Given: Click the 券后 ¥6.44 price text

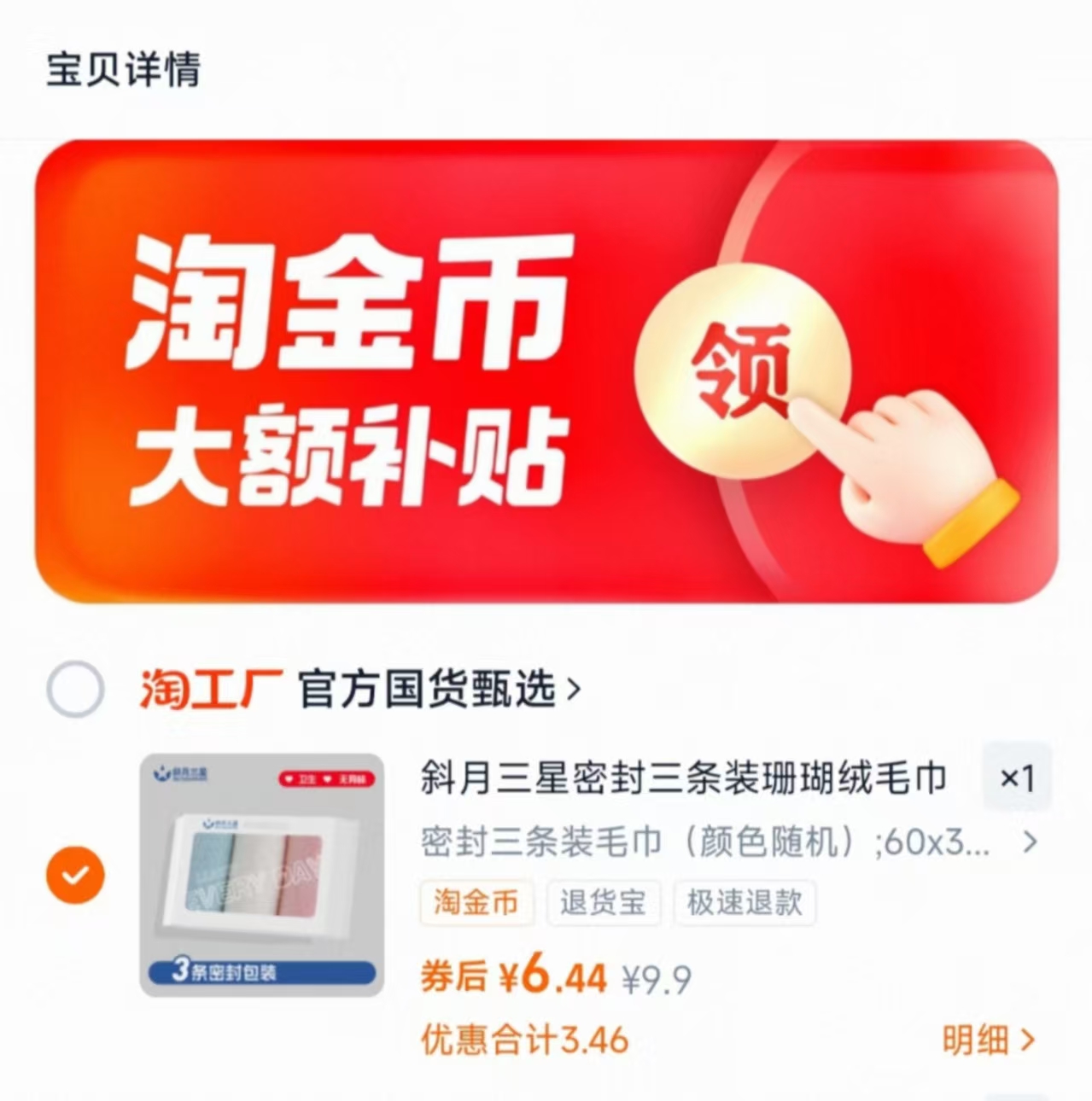Looking at the screenshot, I should [511, 977].
